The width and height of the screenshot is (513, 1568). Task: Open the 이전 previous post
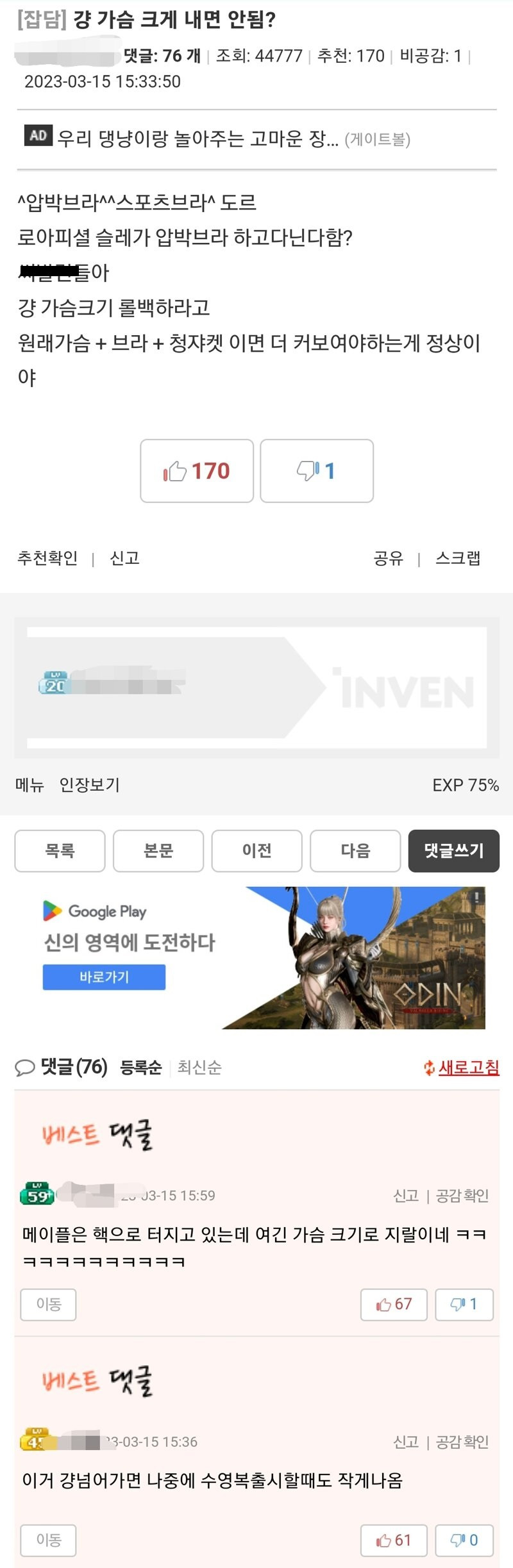pos(256,851)
